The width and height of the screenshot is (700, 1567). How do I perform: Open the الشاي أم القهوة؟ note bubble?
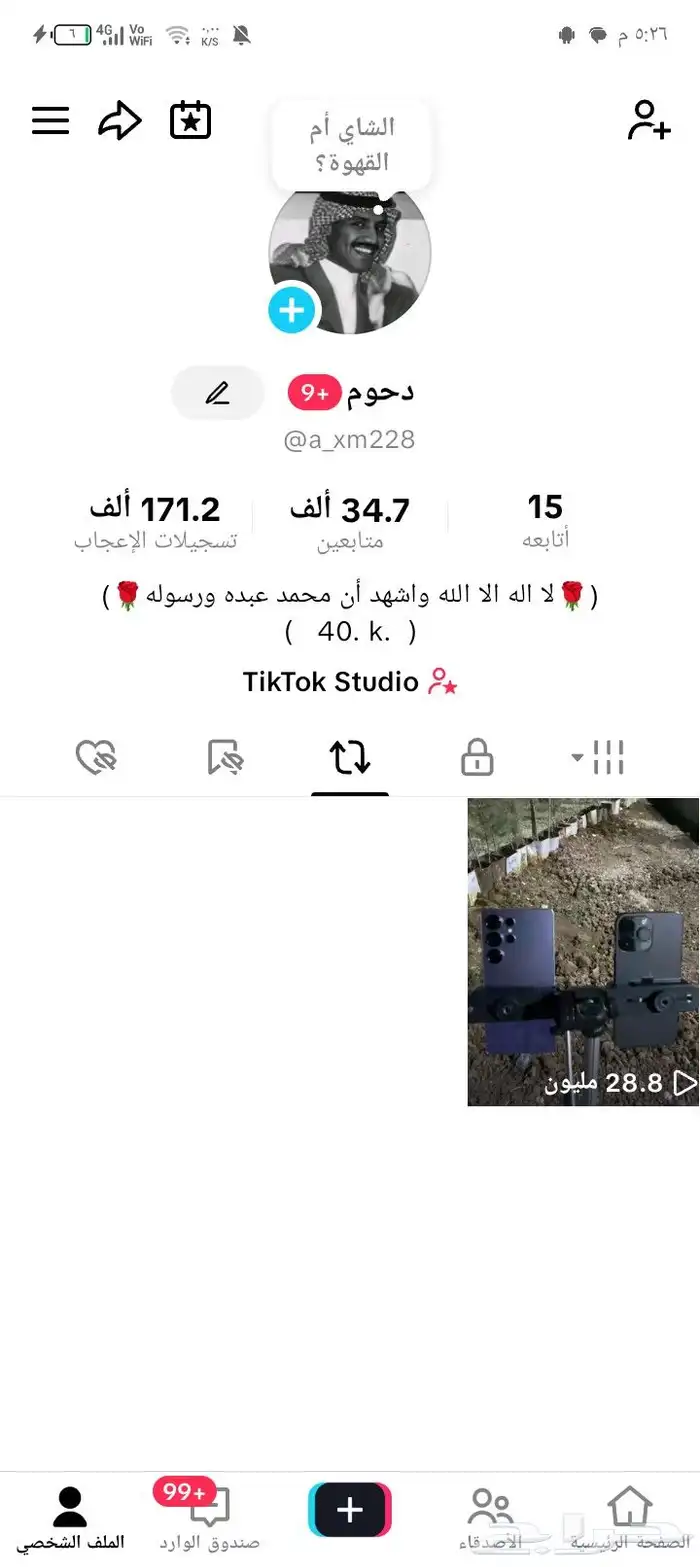coord(352,144)
